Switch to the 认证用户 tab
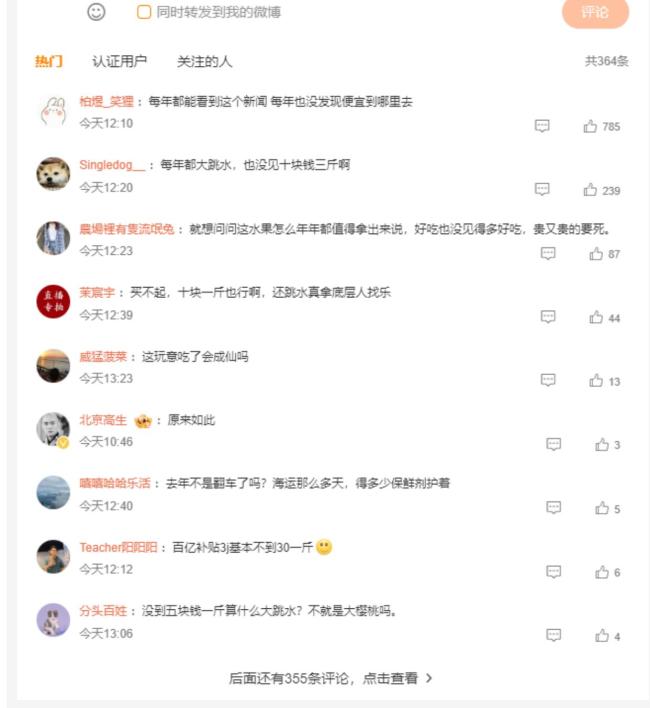The image size is (650, 708). click(119, 61)
